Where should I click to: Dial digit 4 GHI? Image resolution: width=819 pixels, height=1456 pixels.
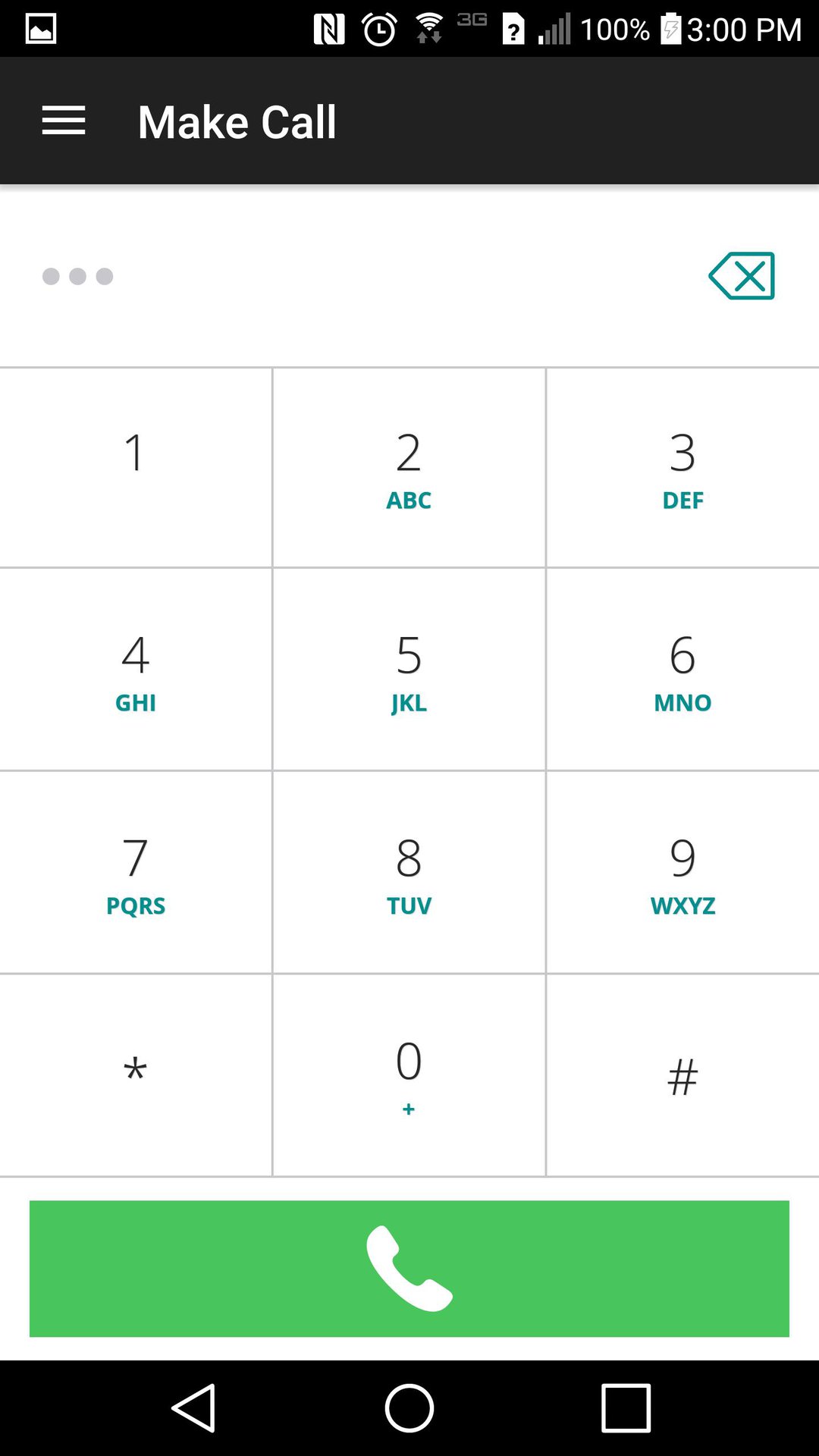[135, 670]
